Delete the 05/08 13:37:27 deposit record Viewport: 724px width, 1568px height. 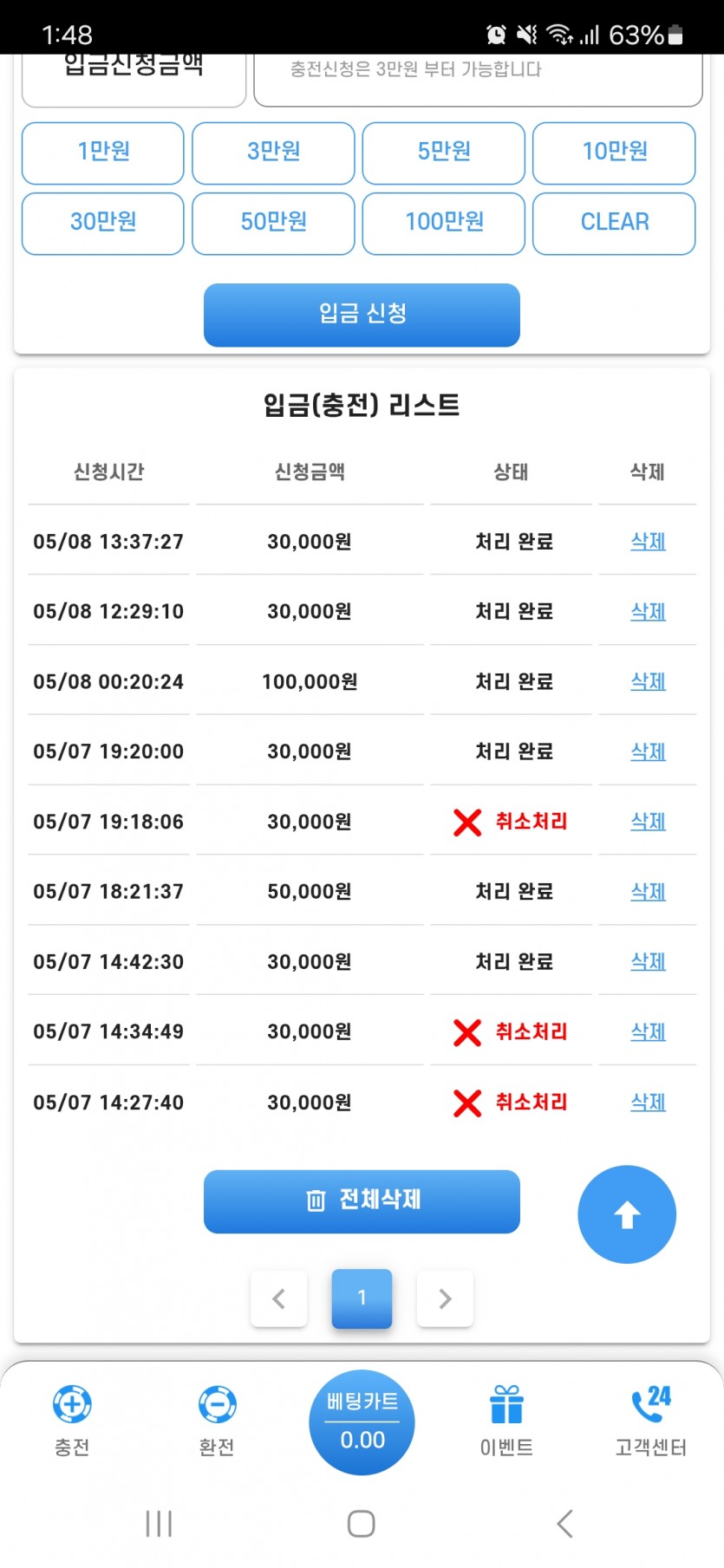[648, 542]
